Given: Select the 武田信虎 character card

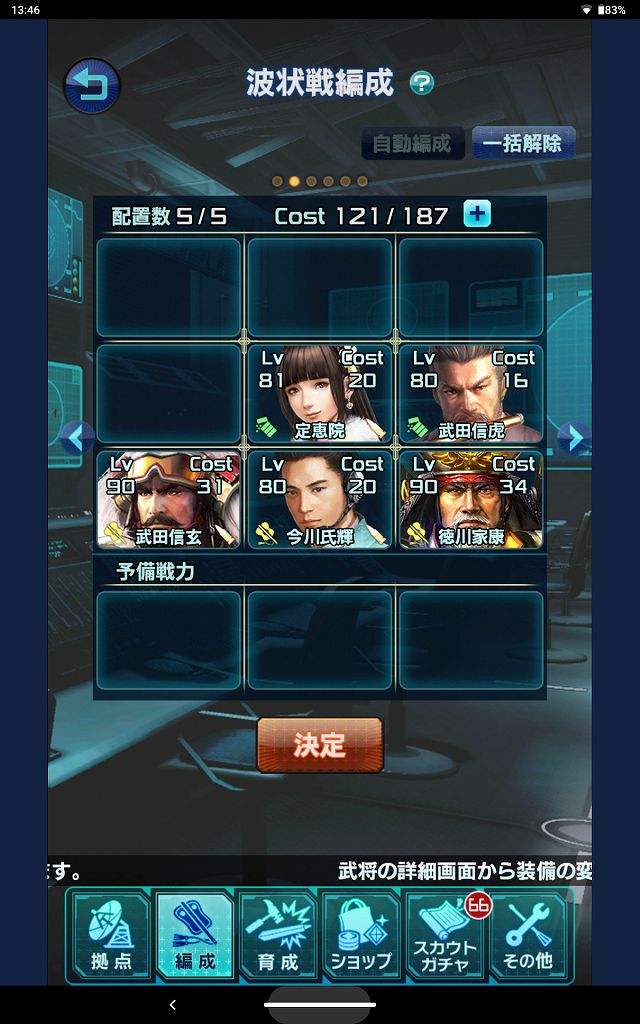Looking at the screenshot, I should [x=471, y=394].
